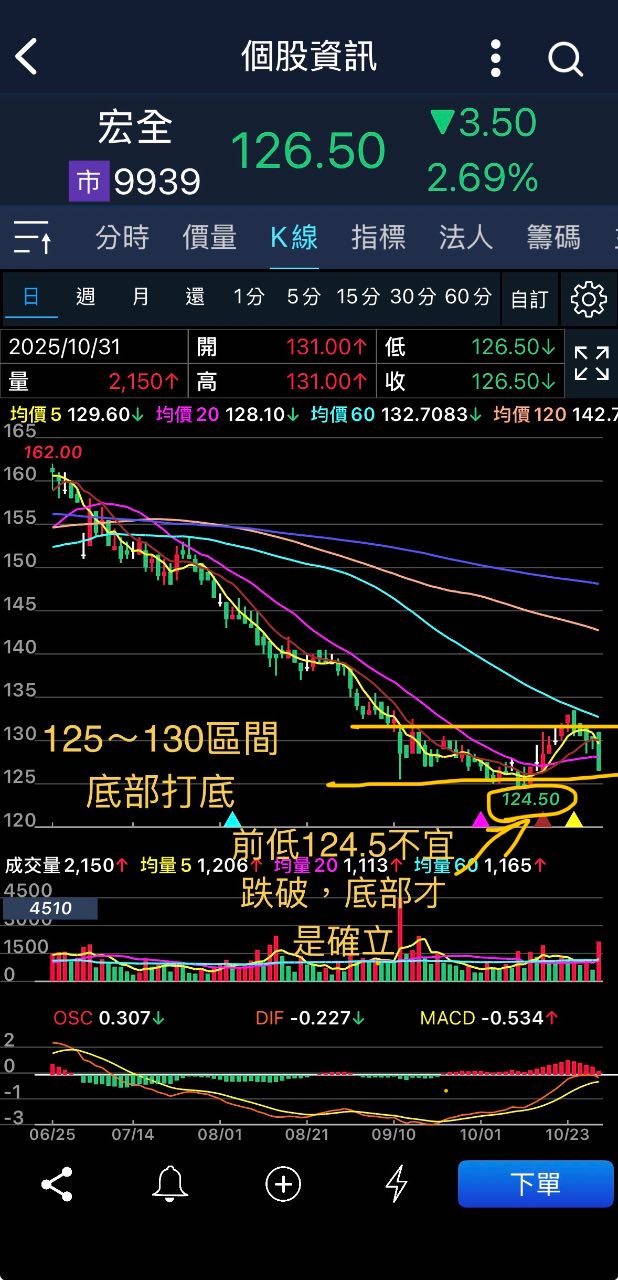This screenshot has height=1280, width=618.
Task: Select the 還 adjusted chart option
Action: click(195, 297)
